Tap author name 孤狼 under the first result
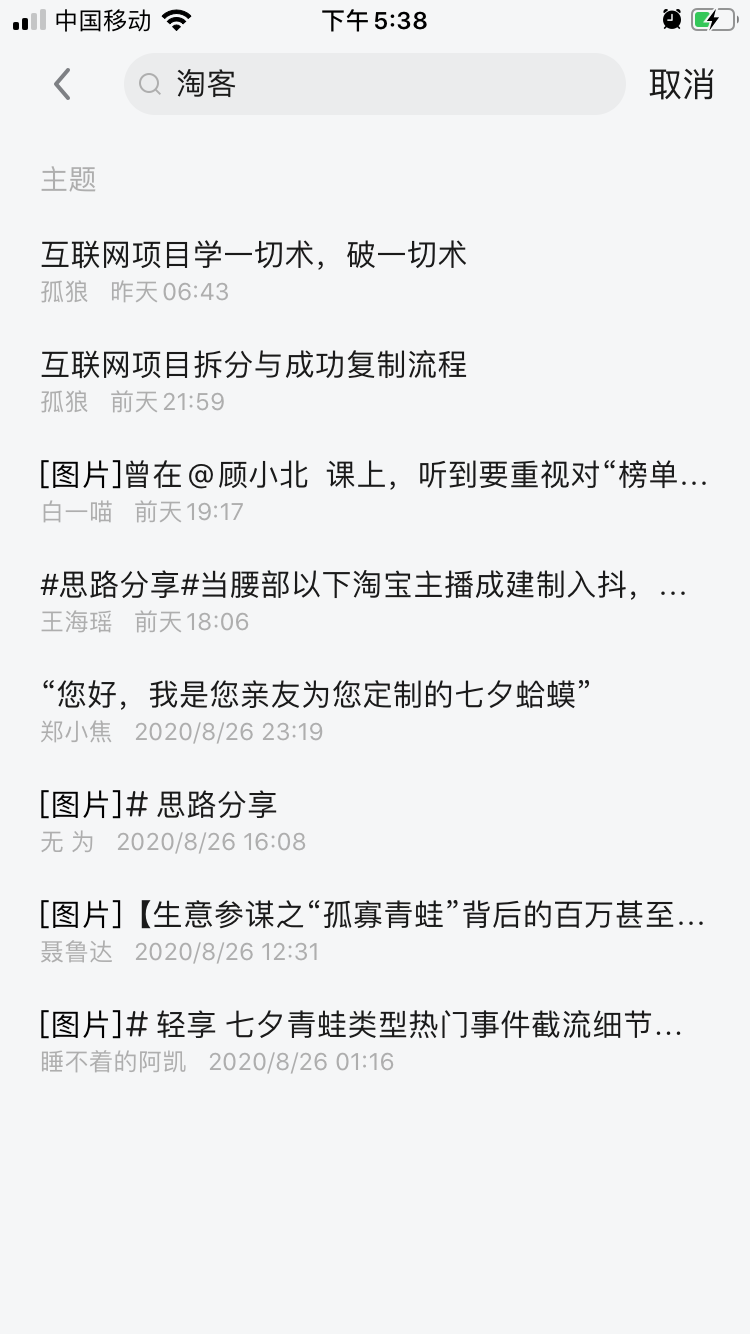This screenshot has height=1334, width=750. click(x=60, y=291)
